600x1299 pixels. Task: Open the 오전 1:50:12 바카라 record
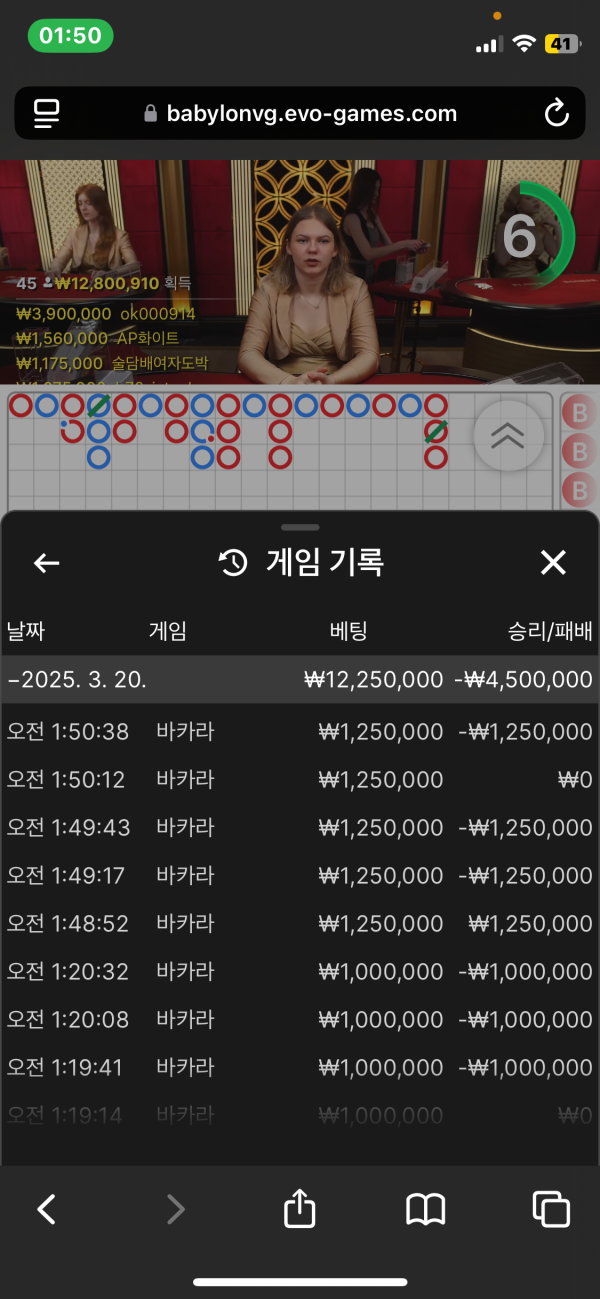point(299,780)
